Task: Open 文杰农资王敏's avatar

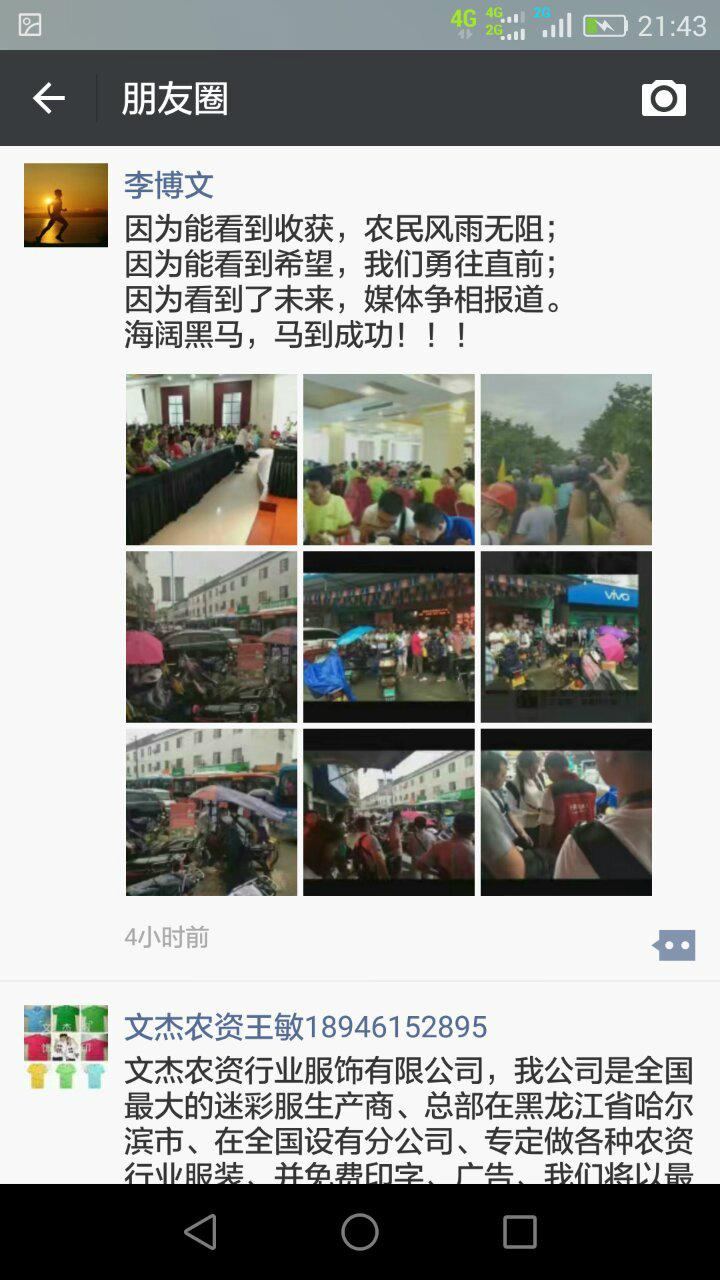Action: (66, 1047)
